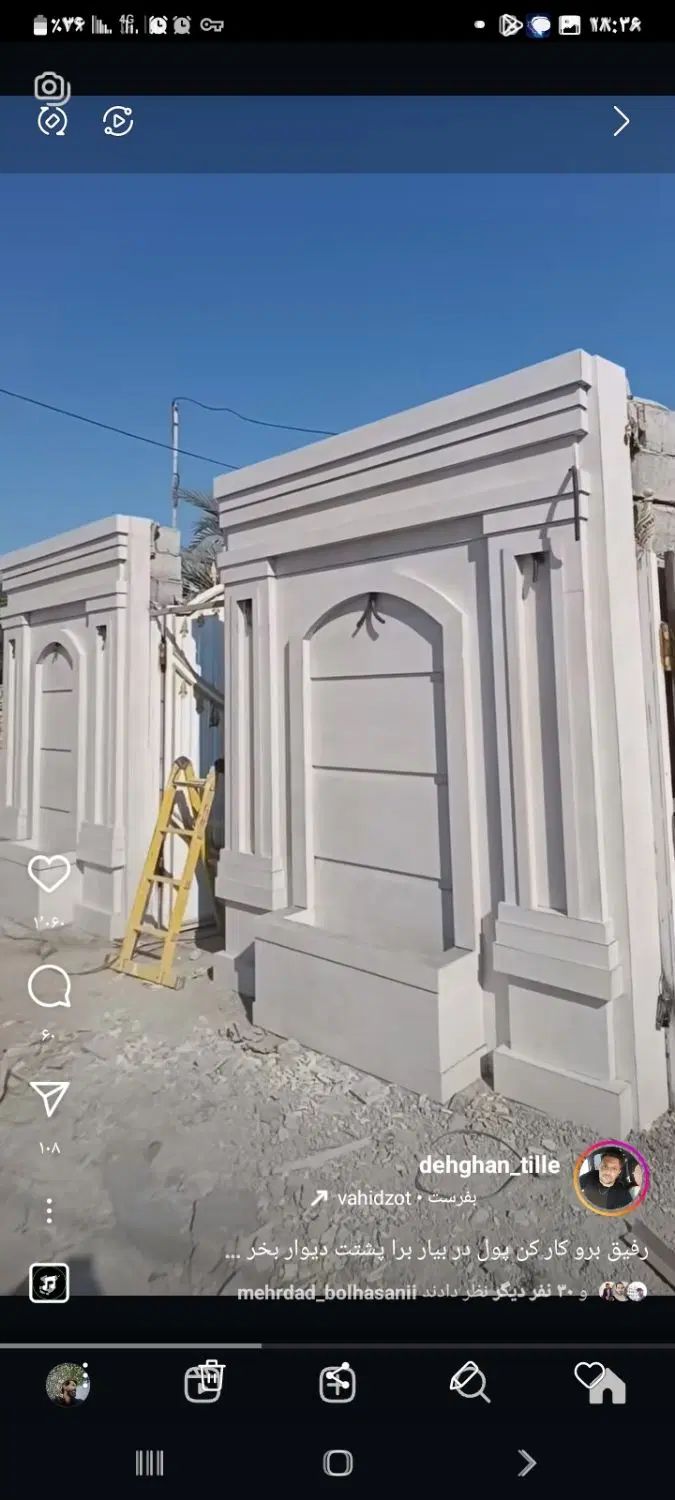
Task: Open the three-dot more options menu
Action: pyautogui.click(x=49, y=1211)
